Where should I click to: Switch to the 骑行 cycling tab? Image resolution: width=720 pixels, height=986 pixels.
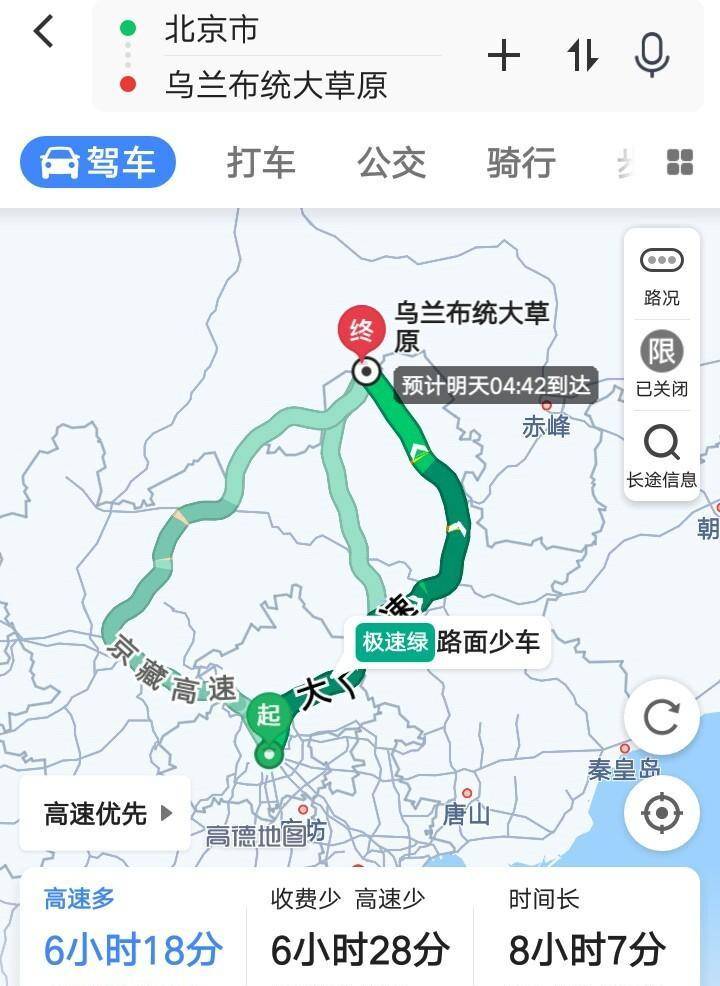pyautogui.click(x=521, y=162)
